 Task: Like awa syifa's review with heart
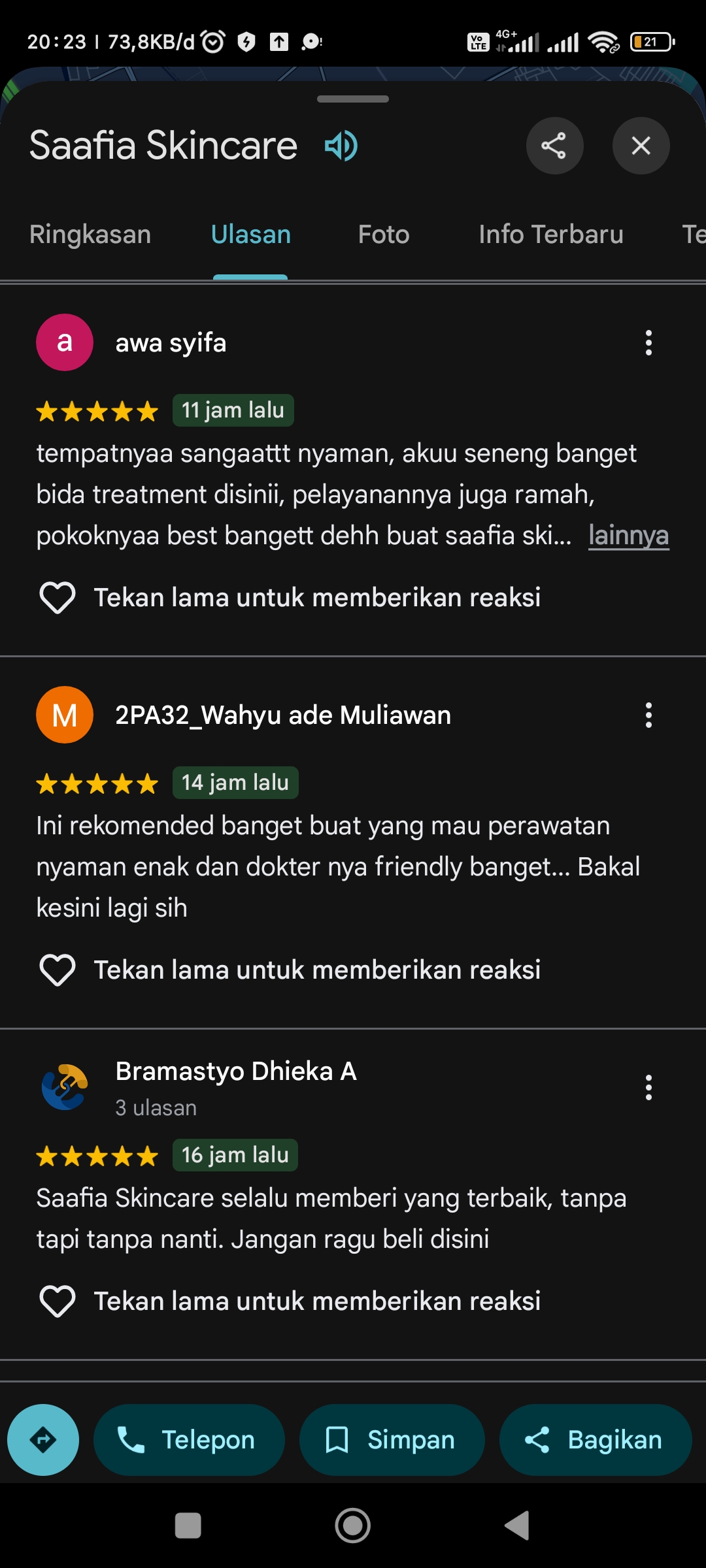(x=58, y=597)
